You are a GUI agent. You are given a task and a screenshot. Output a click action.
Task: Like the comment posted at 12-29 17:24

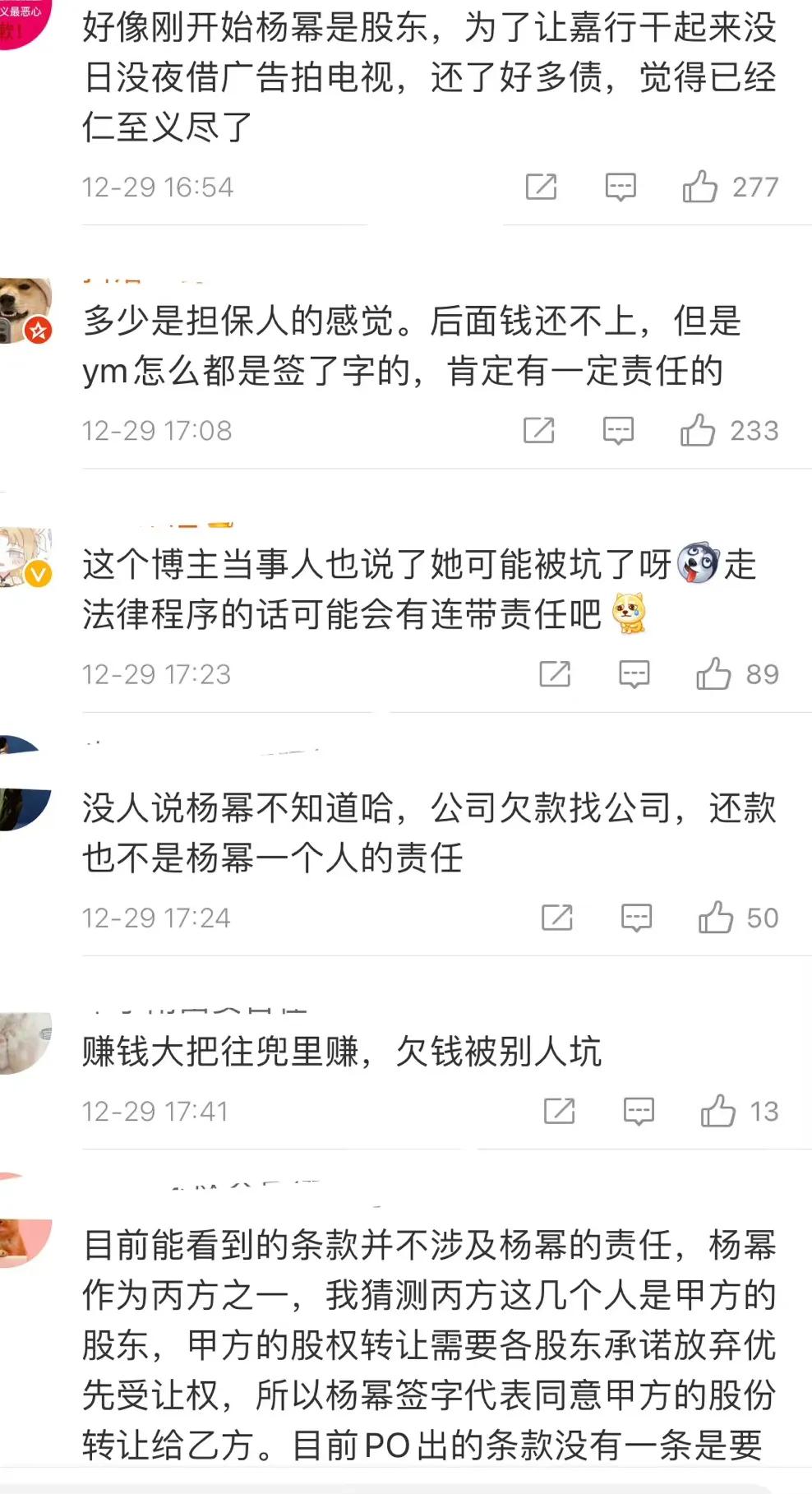pos(715,918)
